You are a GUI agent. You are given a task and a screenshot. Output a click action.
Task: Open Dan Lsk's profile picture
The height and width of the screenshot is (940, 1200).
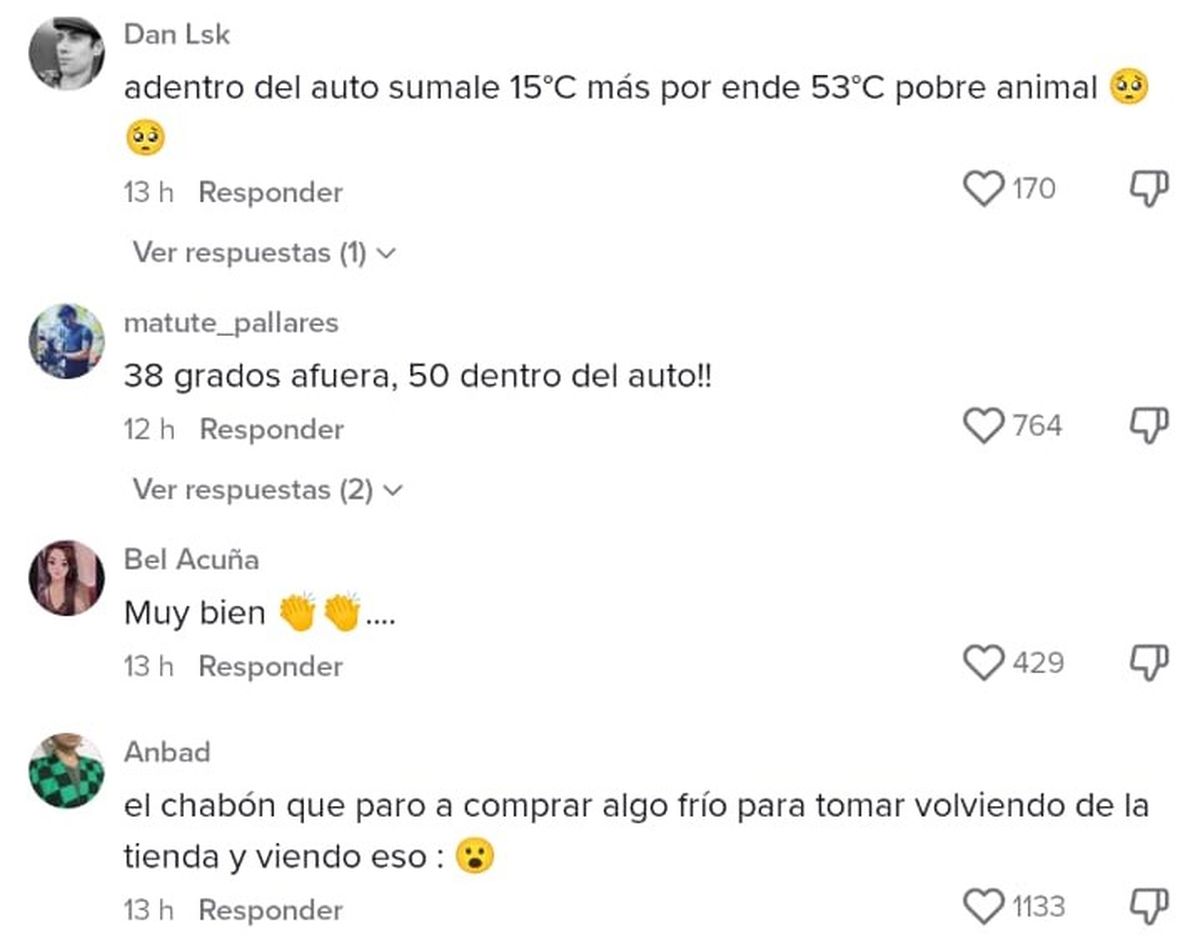click(67, 54)
